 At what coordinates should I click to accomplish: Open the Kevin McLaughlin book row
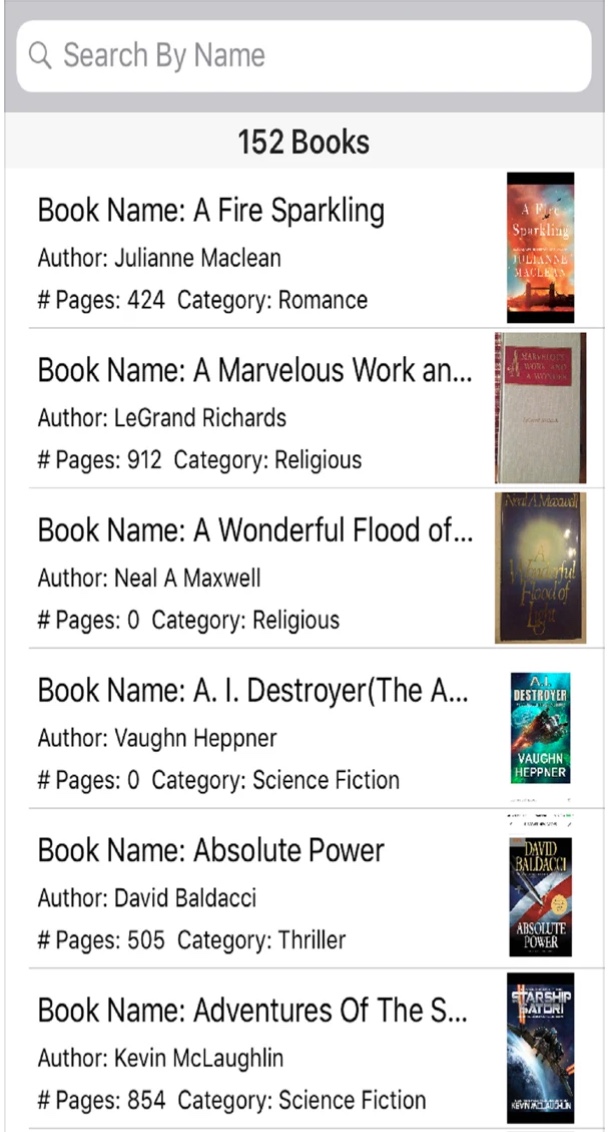pos(260,1048)
